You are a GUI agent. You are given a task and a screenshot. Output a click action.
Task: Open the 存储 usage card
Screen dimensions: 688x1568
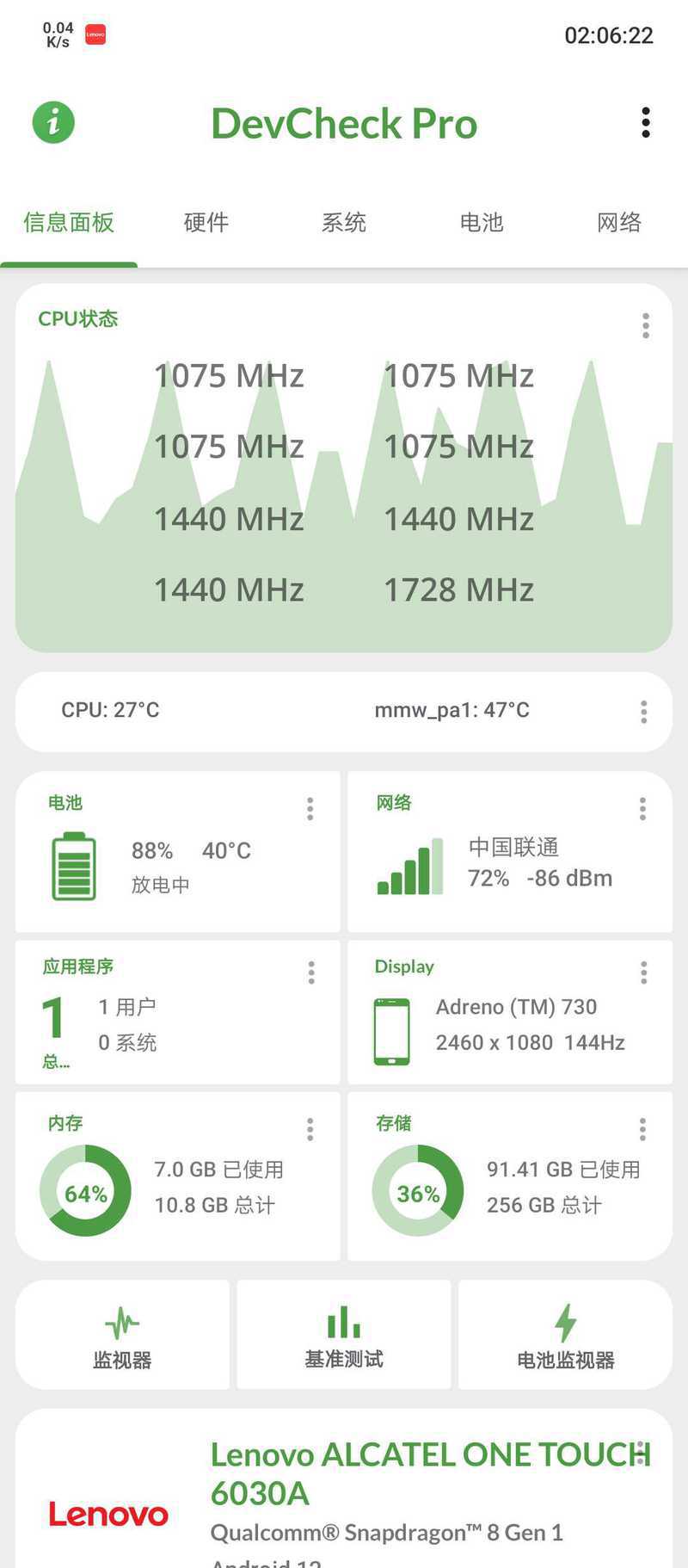[510, 1176]
